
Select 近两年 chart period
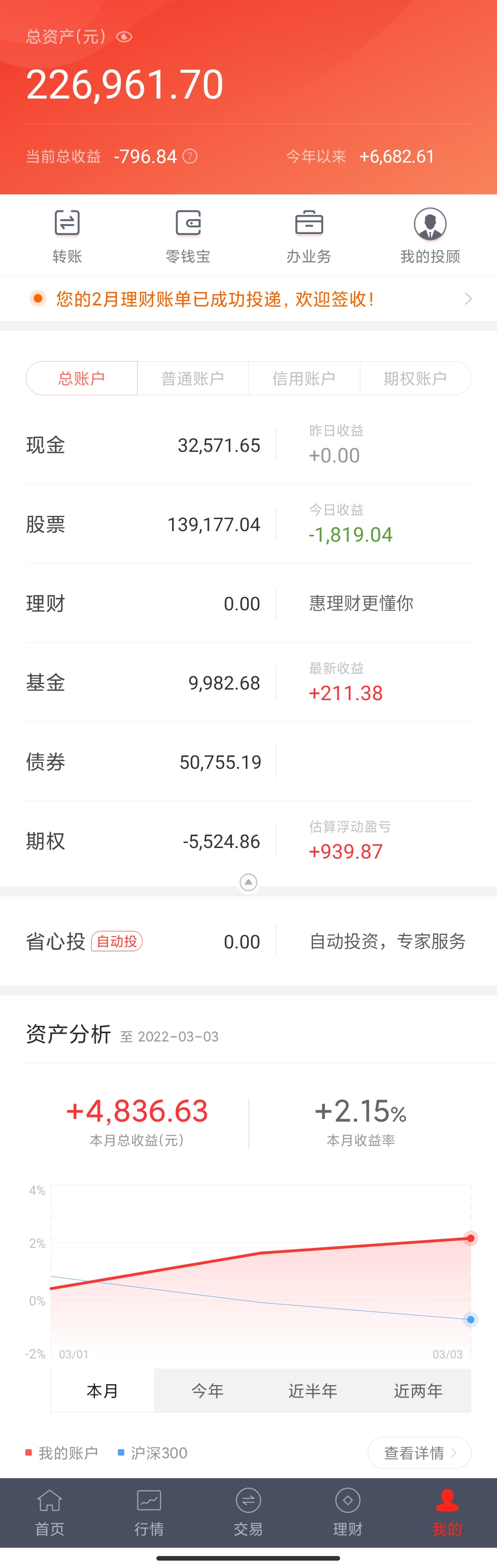coord(418,1390)
